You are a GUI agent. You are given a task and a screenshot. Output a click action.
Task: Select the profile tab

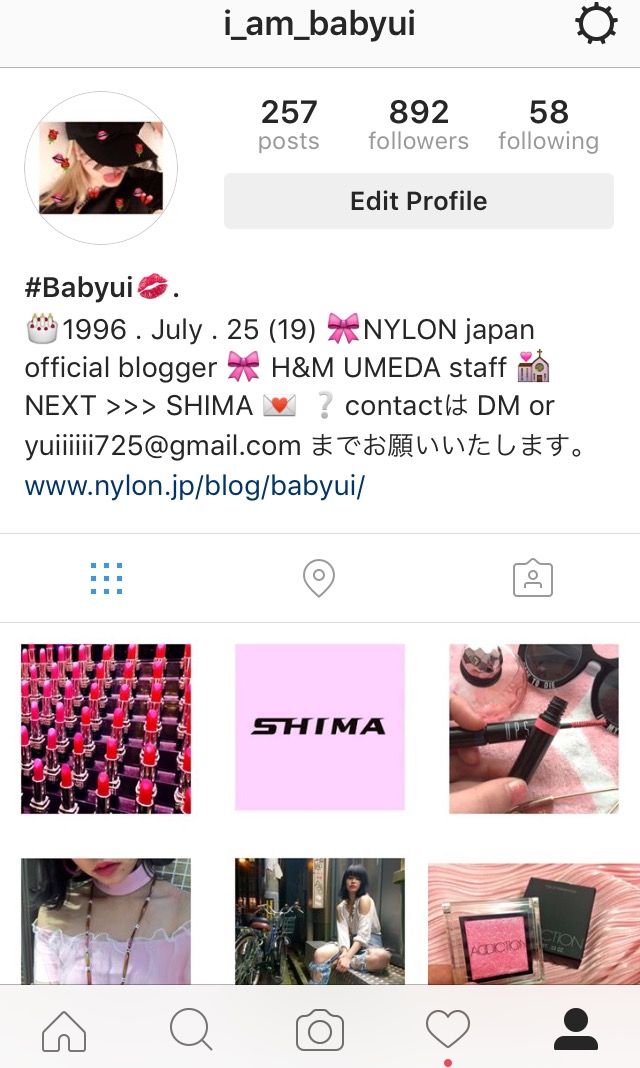click(x=575, y=1030)
